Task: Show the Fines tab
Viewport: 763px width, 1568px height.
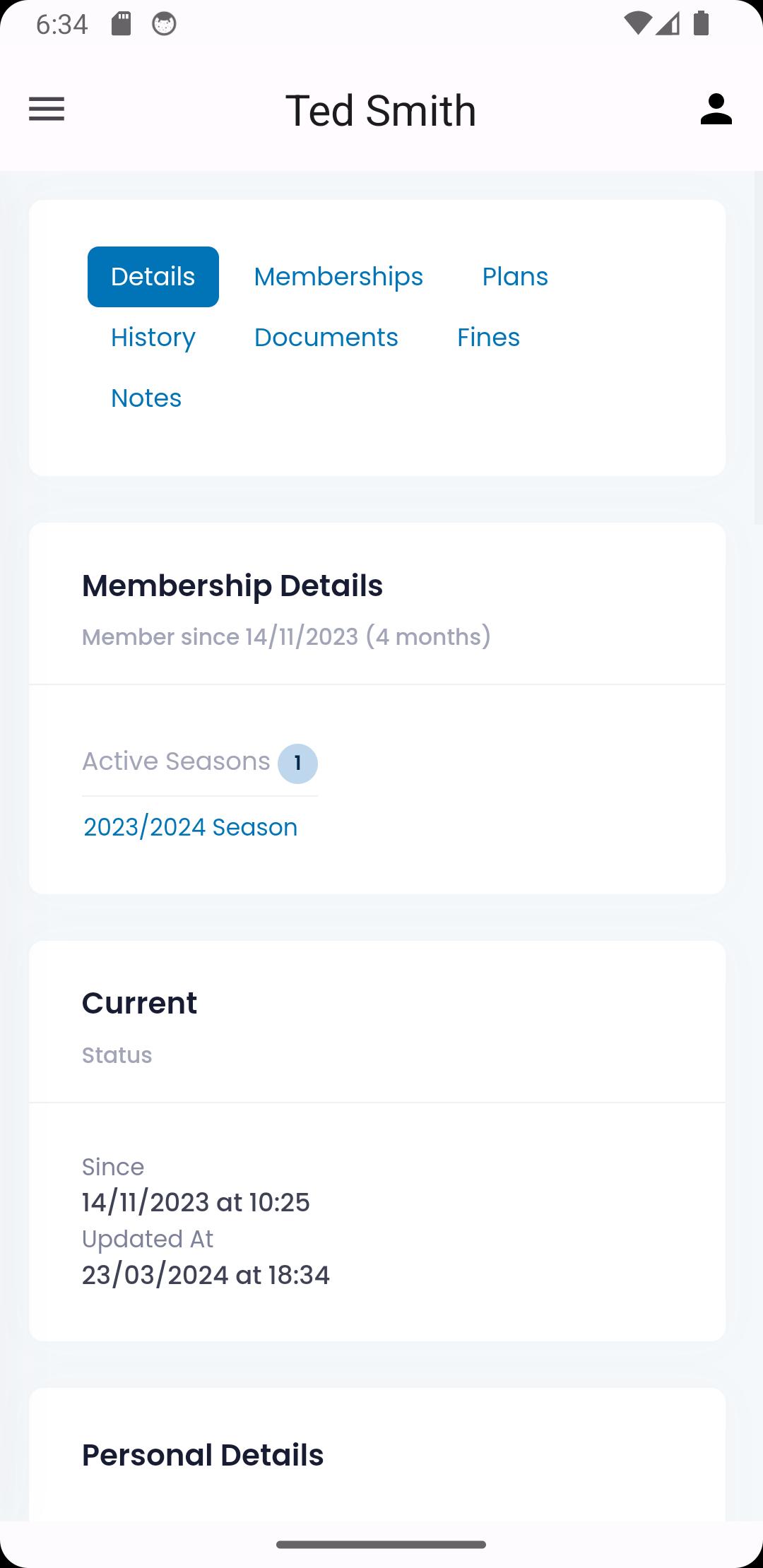Action: coord(488,338)
